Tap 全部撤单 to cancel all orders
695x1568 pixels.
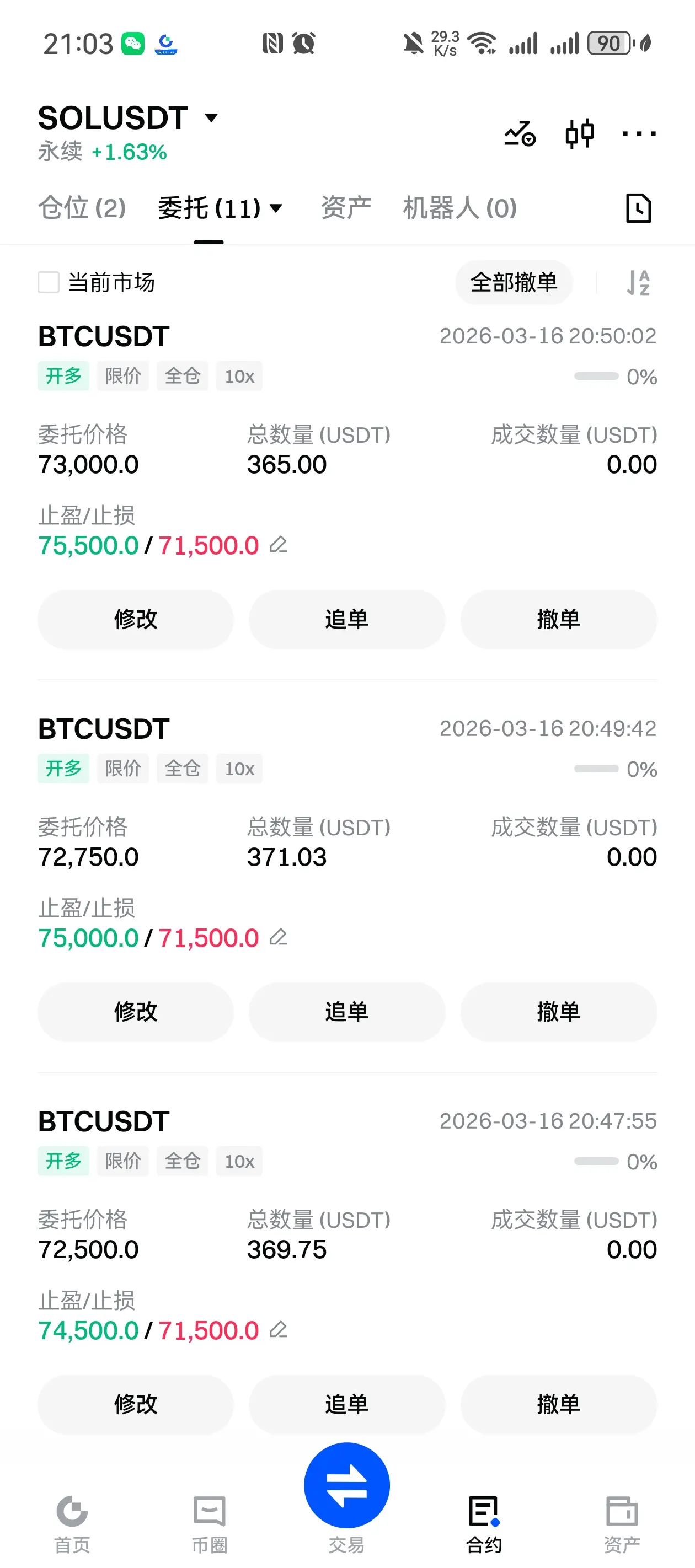coord(514,282)
